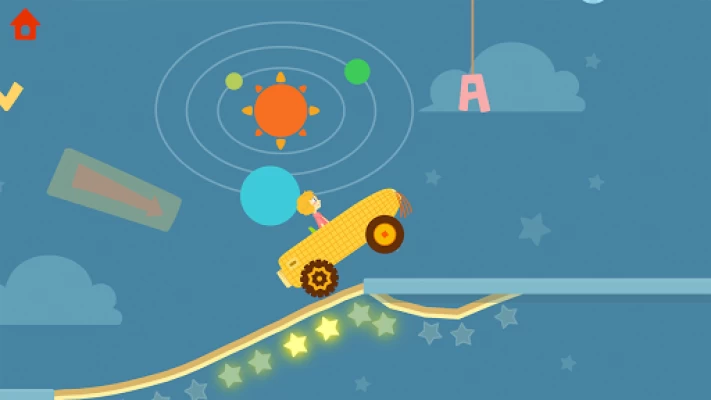Return to the home screen via house icon
The height and width of the screenshot is (400, 711).
[x=25, y=23]
